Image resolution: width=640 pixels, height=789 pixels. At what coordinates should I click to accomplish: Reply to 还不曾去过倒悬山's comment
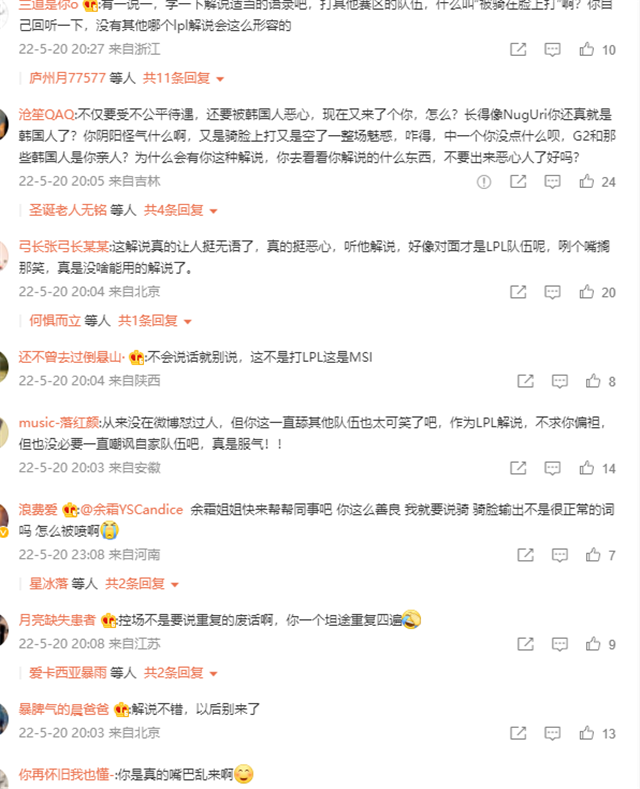coord(560,381)
